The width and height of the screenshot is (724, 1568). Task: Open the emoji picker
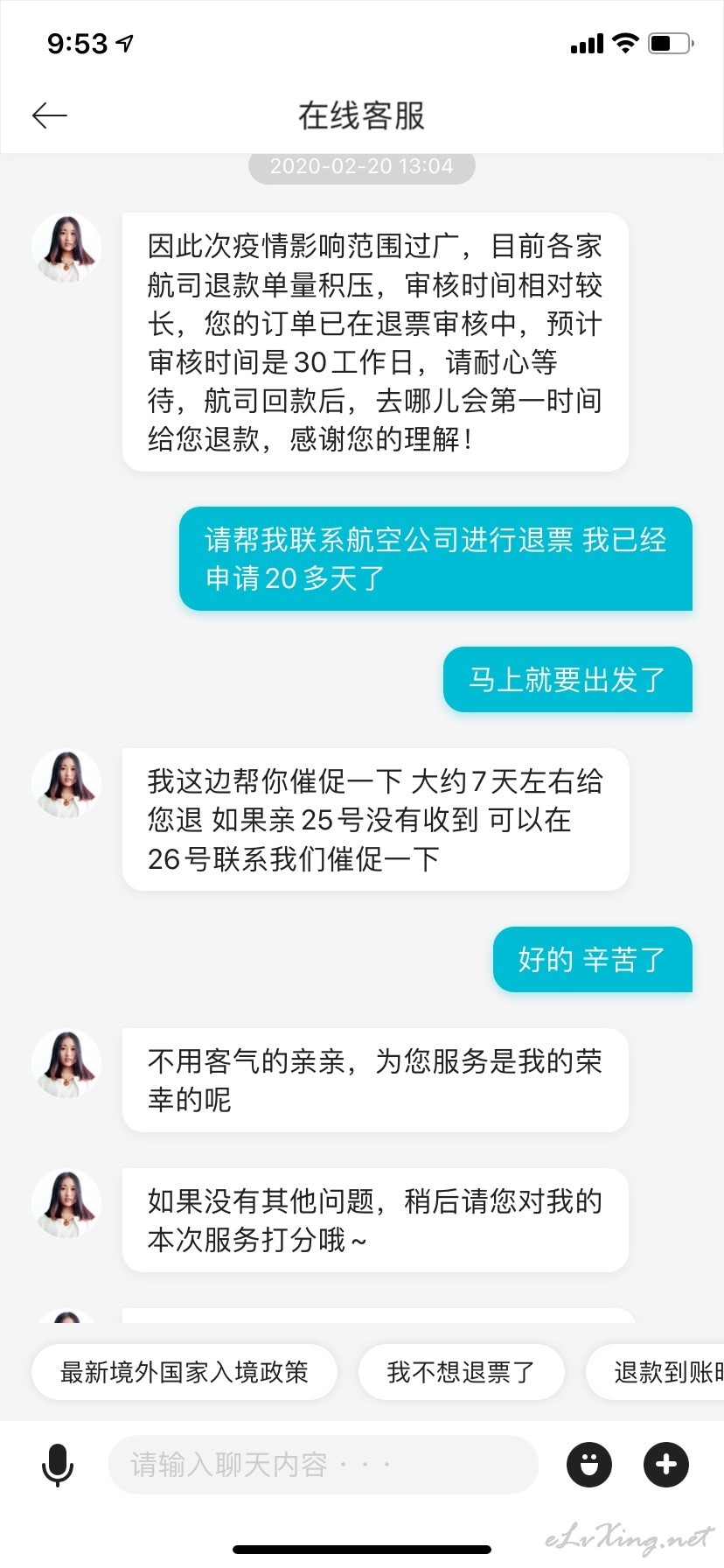tap(589, 1465)
